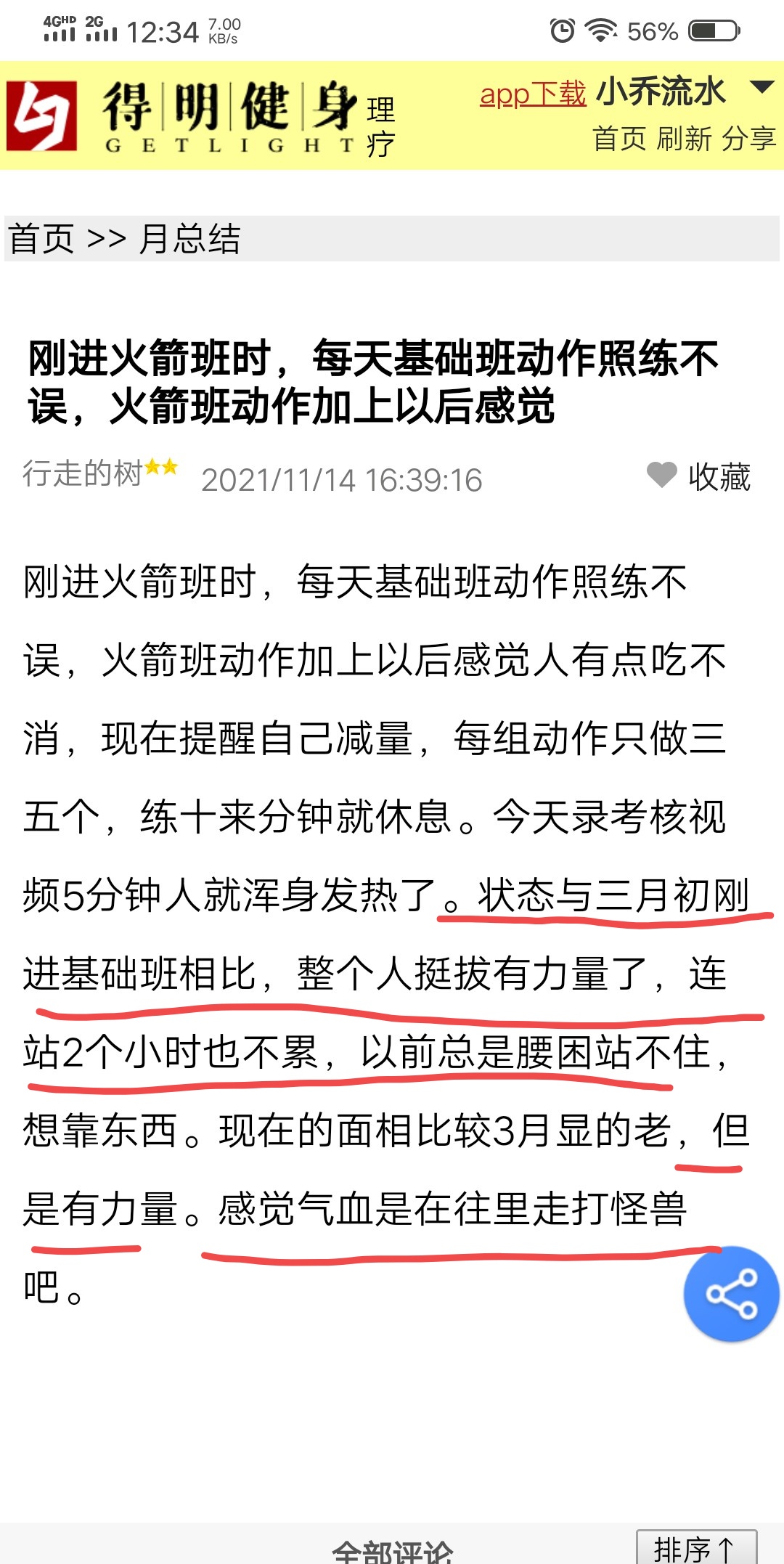Tap the app下载 link
The image size is (784, 1564).
(x=533, y=94)
